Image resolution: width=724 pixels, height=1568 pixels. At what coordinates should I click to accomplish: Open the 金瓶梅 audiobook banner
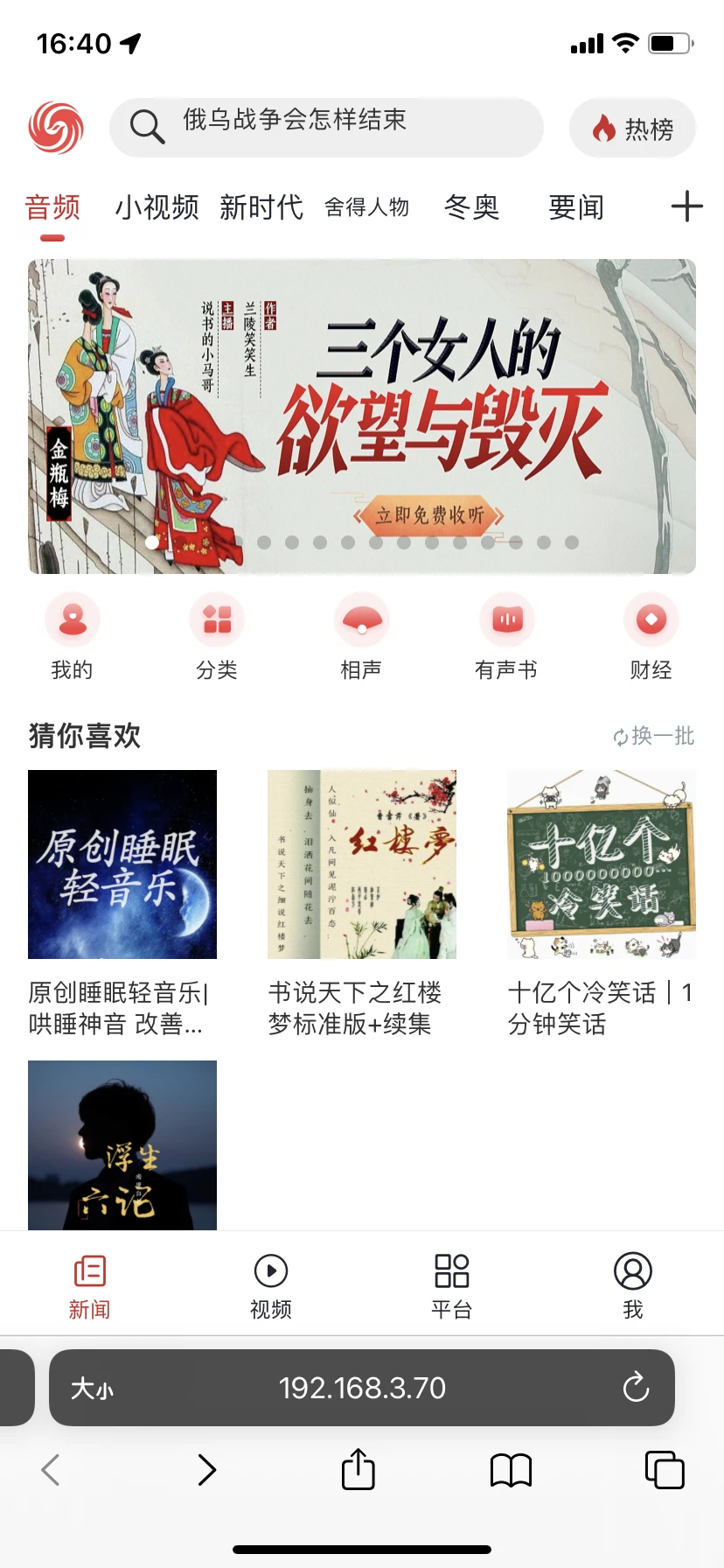(362, 416)
